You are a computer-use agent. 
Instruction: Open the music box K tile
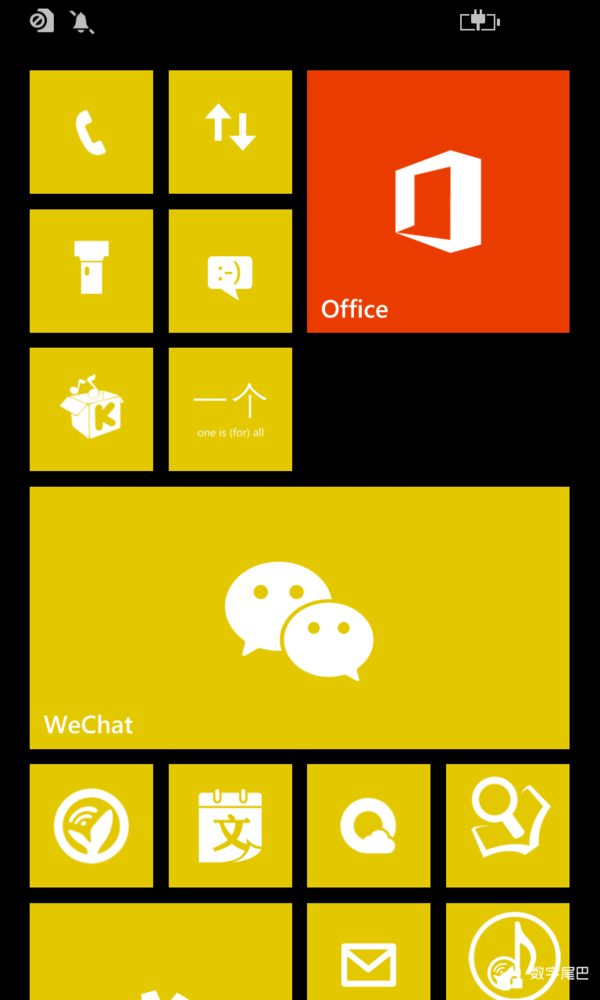click(91, 409)
